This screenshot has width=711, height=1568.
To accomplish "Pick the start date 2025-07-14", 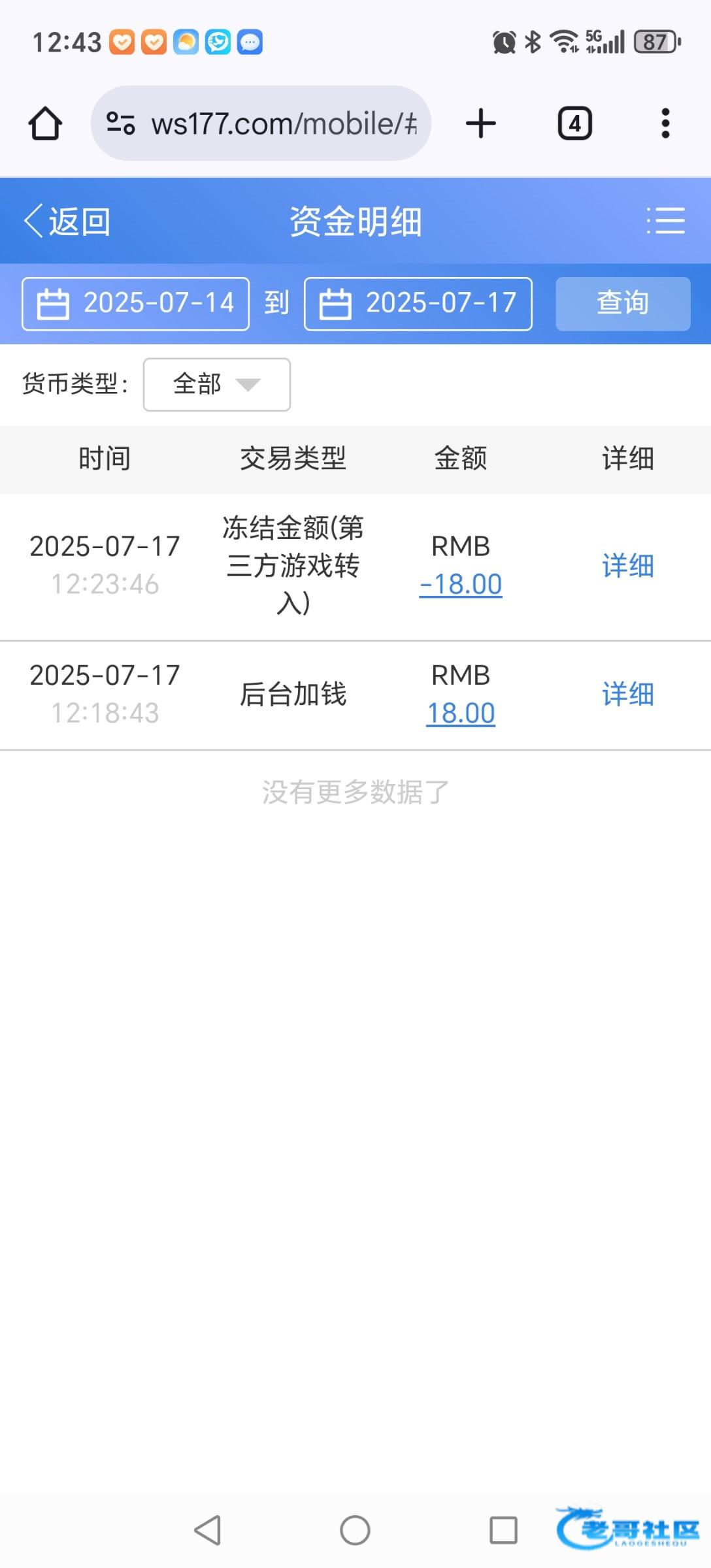I will [x=135, y=304].
